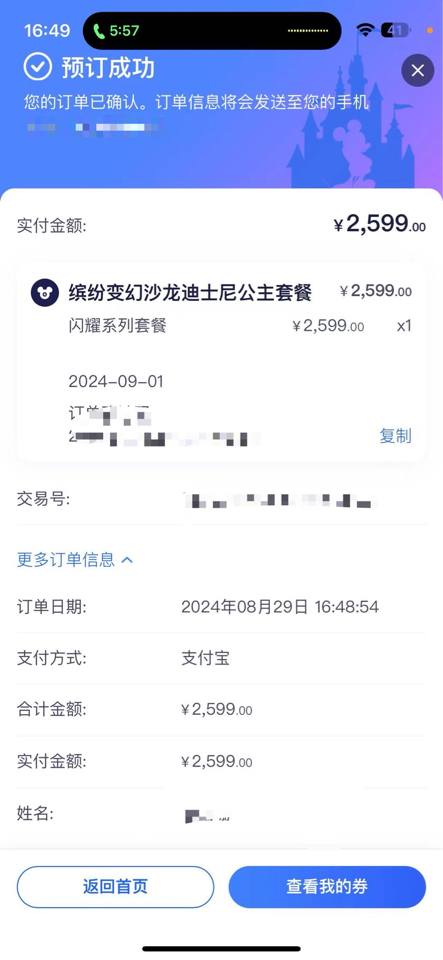Collapse 更多订单信息 section
The width and height of the screenshot is (443, 960).
coord(75,560)
